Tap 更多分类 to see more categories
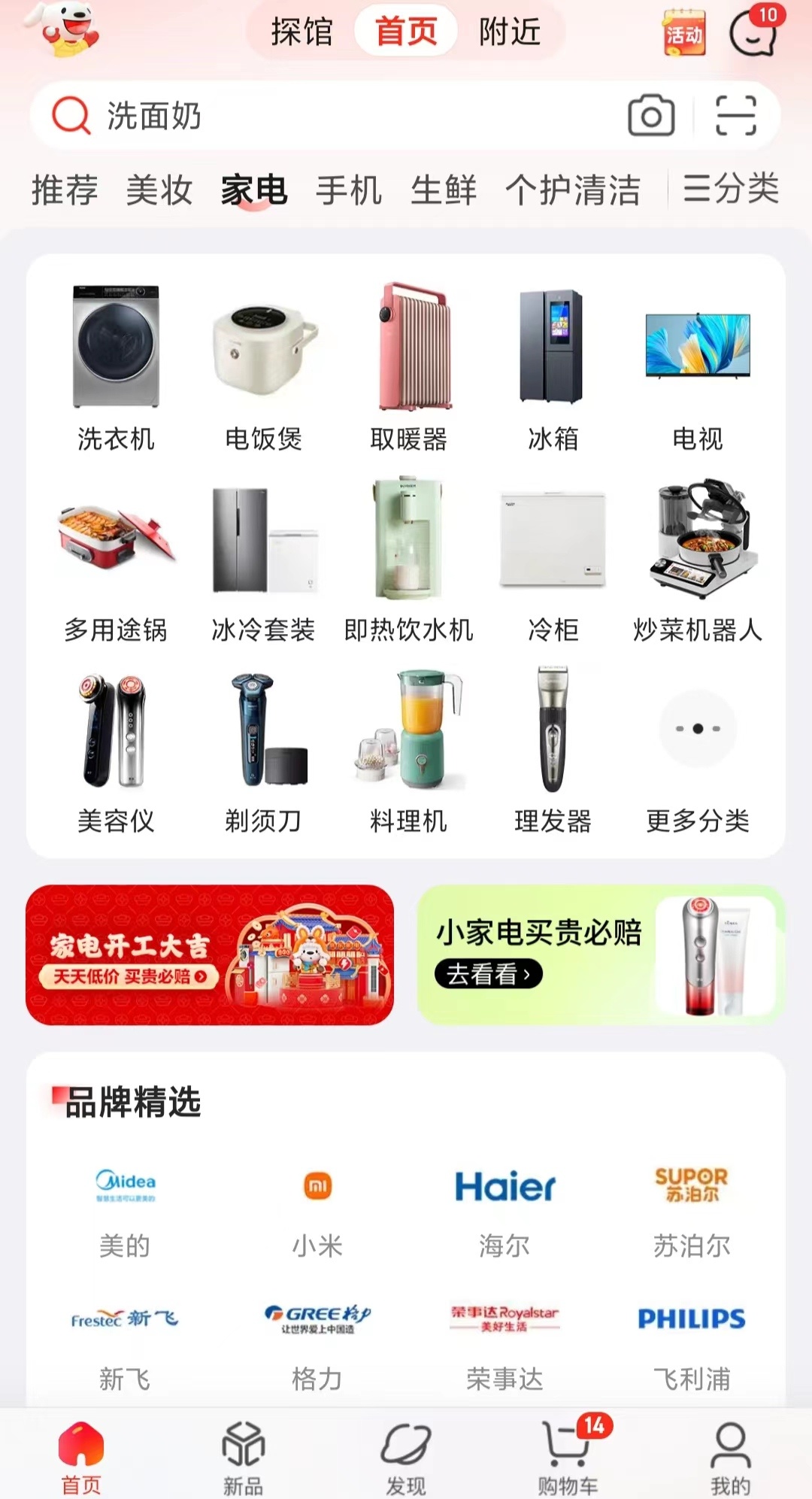The height and width of the screenshot is (1499, 812). (698, 760)
